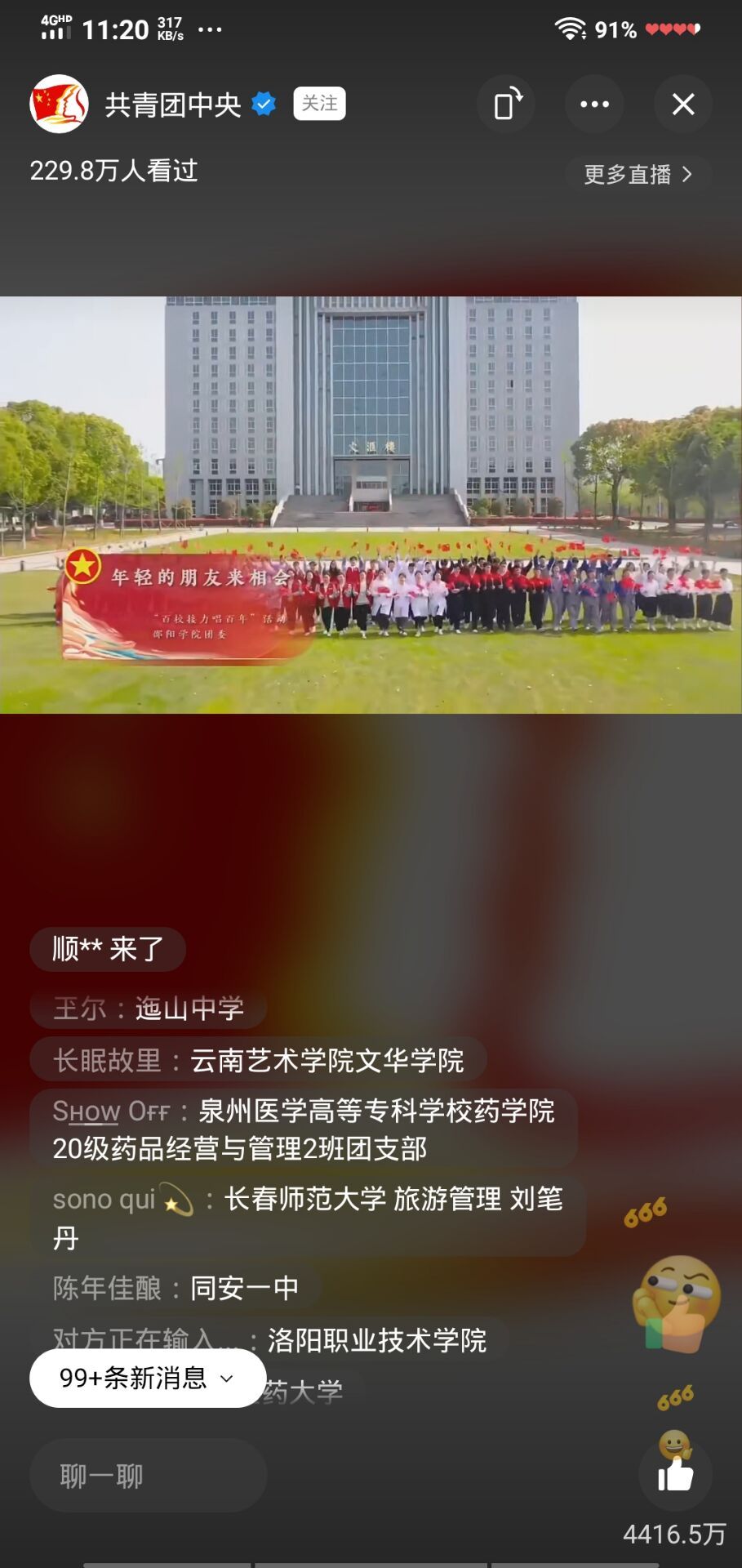Open 更多直播 to see more streams

pyautogui.click(x=638, y=174)
